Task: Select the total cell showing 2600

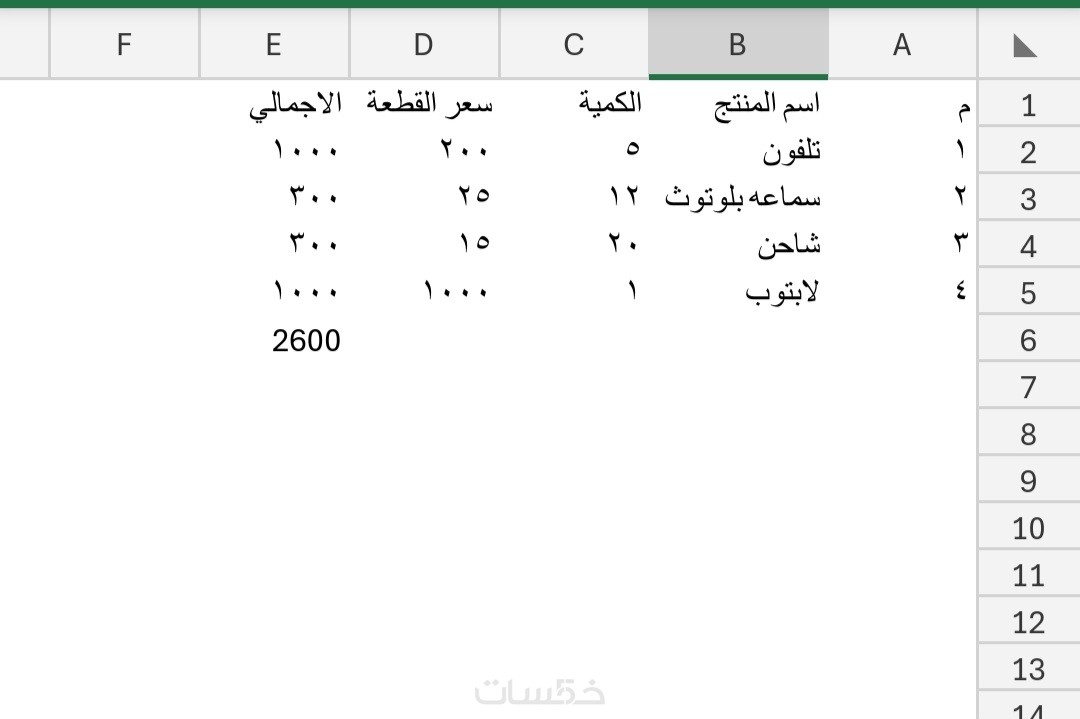Action: click(275, 340)
